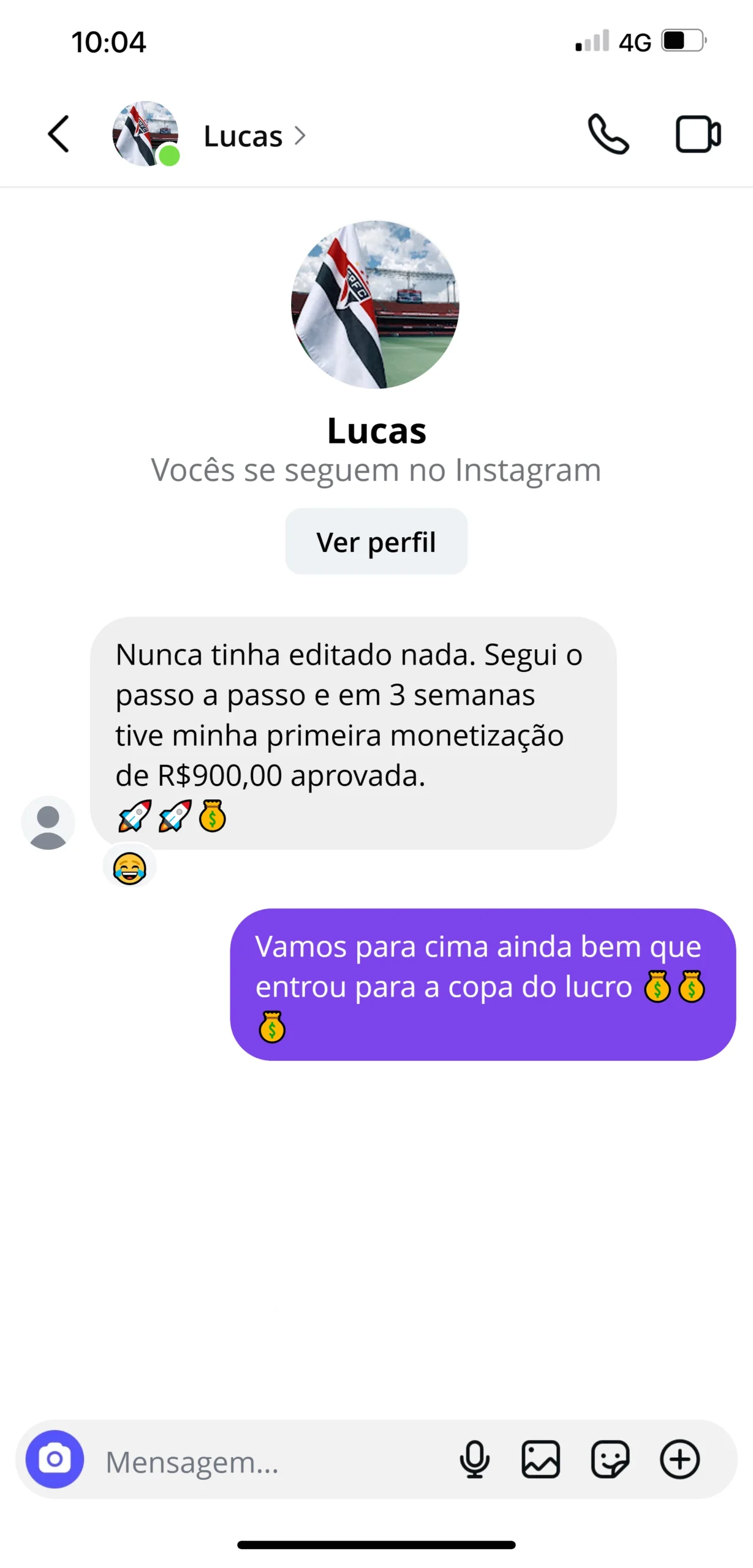Tap Lucas's profile picture in the header
Screen dimensions: 753x1568
click(144, 134)
